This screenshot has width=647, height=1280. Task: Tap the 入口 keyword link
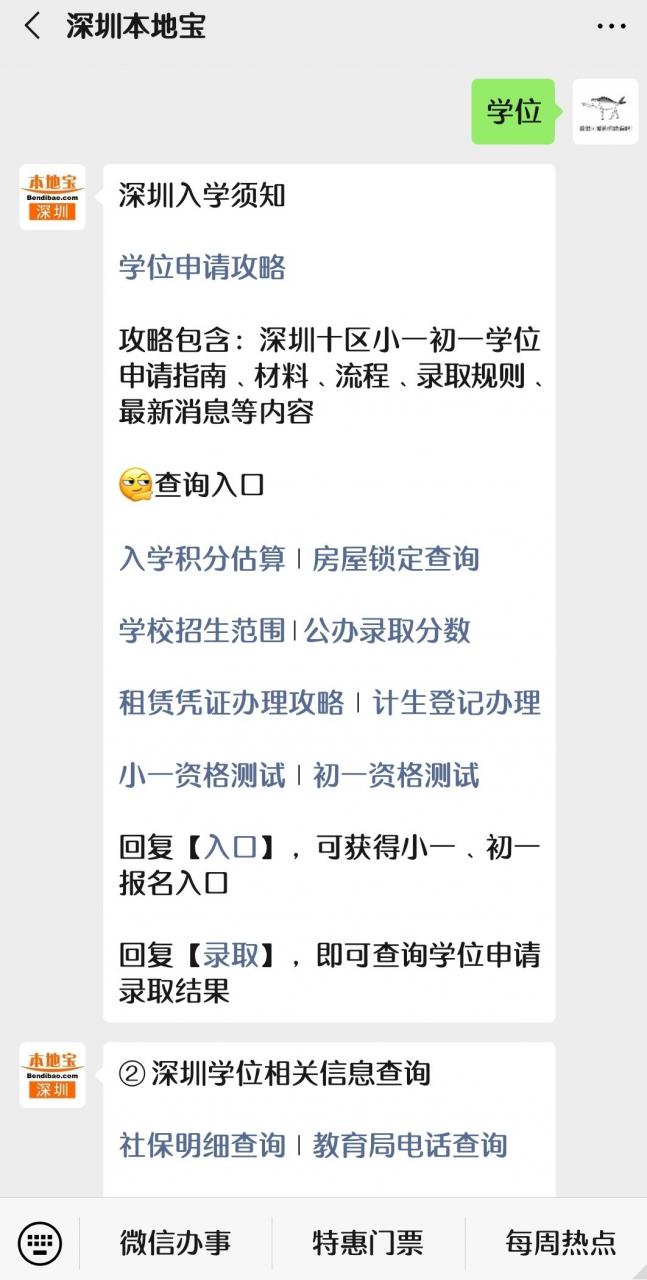(x=231, y=848)
